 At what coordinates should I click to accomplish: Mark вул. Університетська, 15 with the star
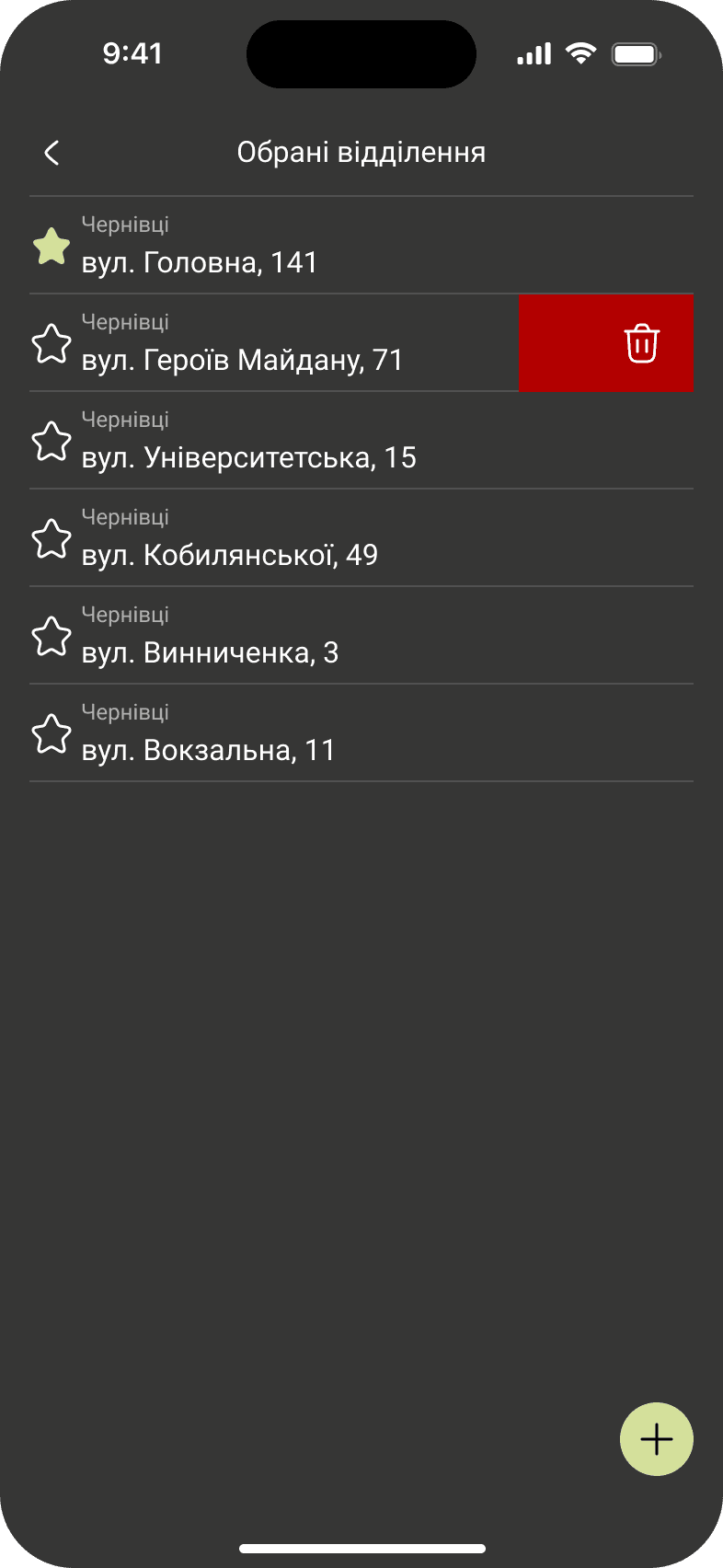[x=52, y=441]
